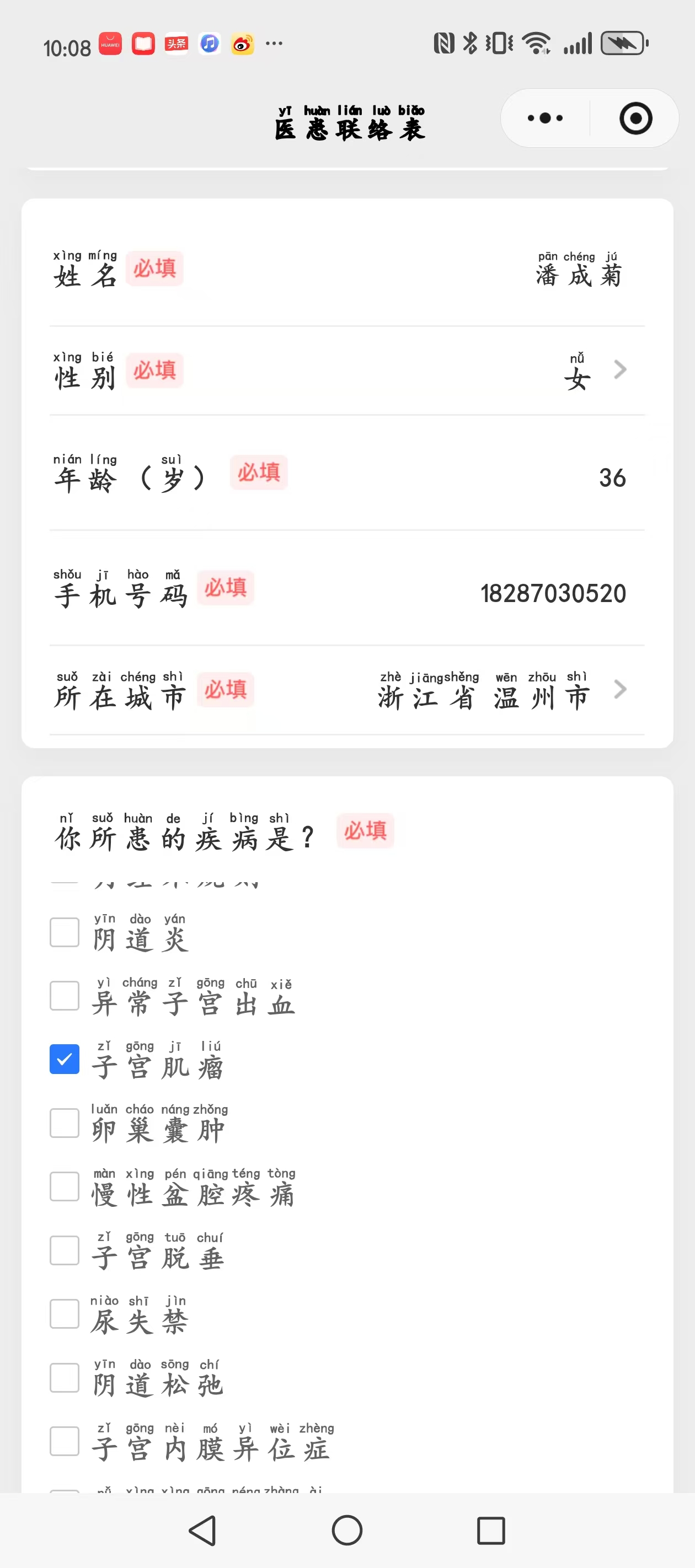Select the 尿失禁 option

[65, 1314]
